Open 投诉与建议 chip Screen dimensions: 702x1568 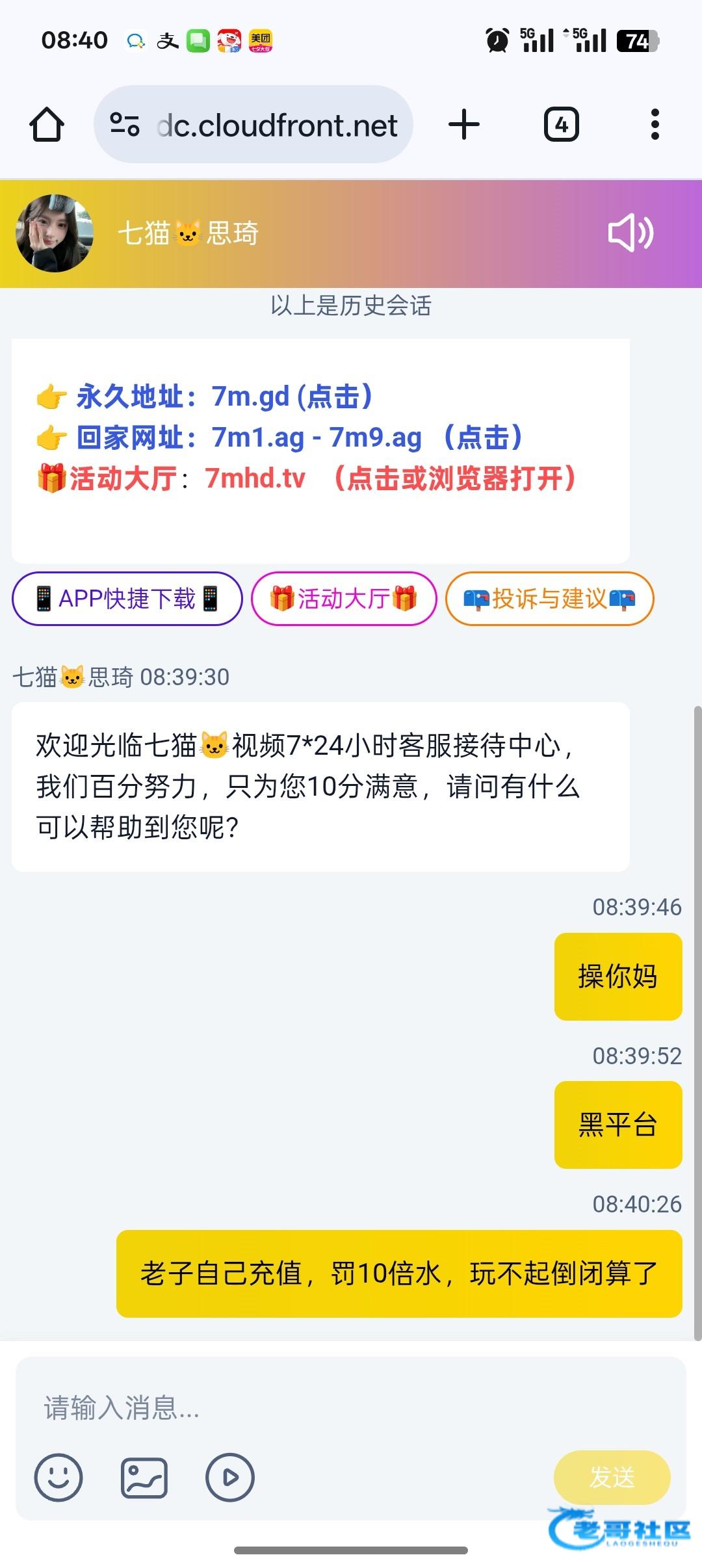(549, 599)
